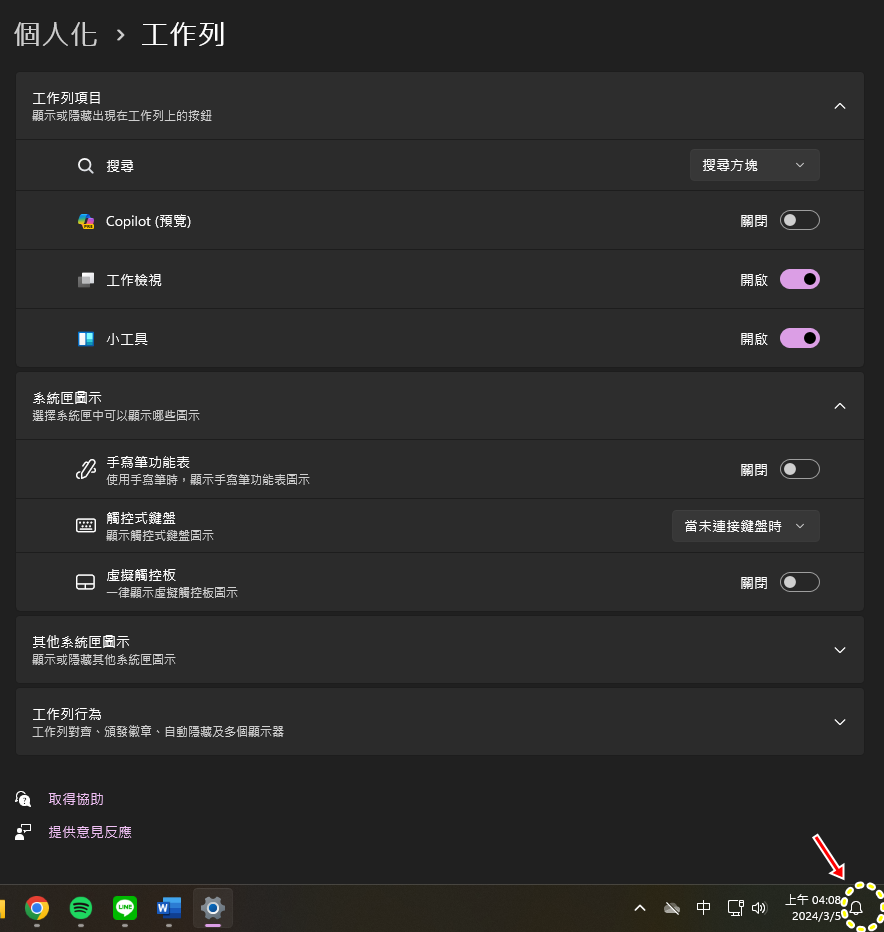Open the 觸控式鍵盤 dropdown
The width and height of the screenshot is (884, 932).
pyautogui.click(x=745, y=526)
